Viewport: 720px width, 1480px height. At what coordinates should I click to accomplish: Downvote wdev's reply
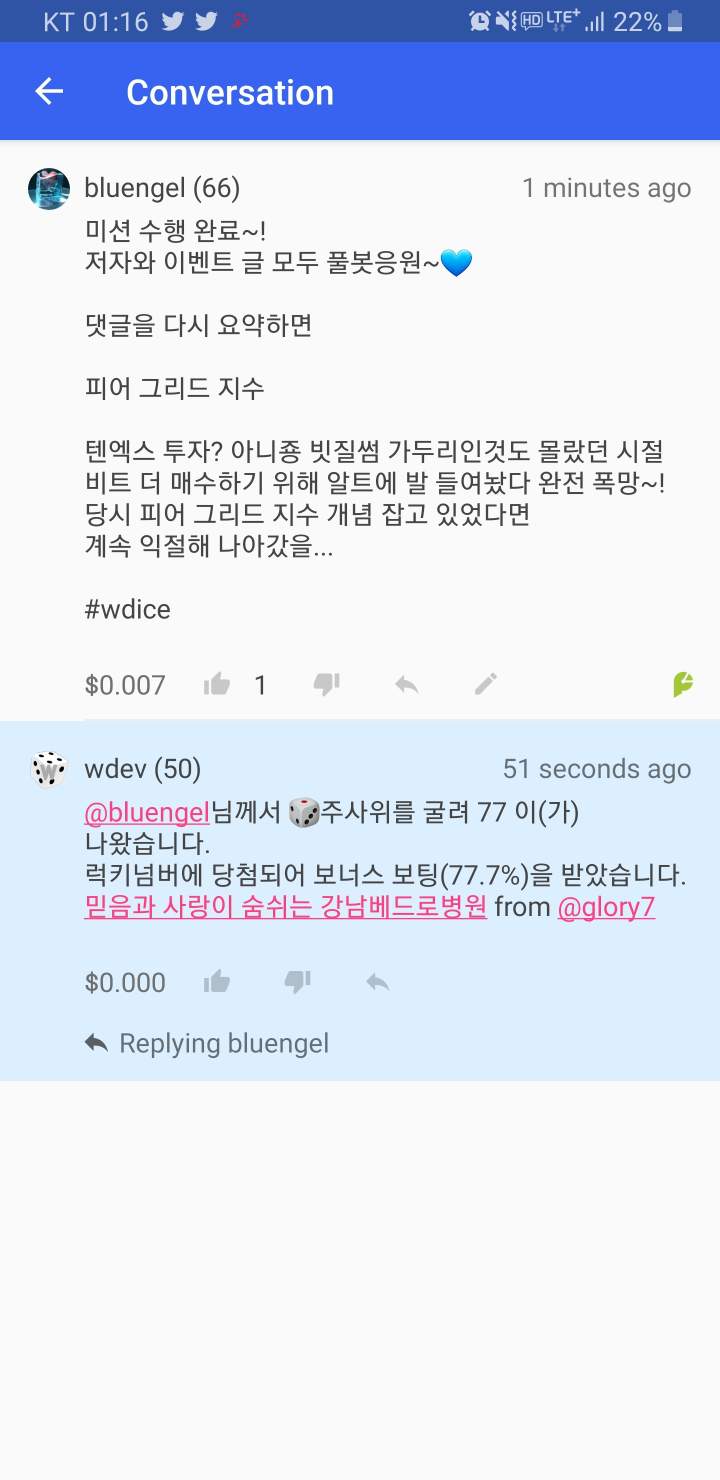(x=297, y=982)
